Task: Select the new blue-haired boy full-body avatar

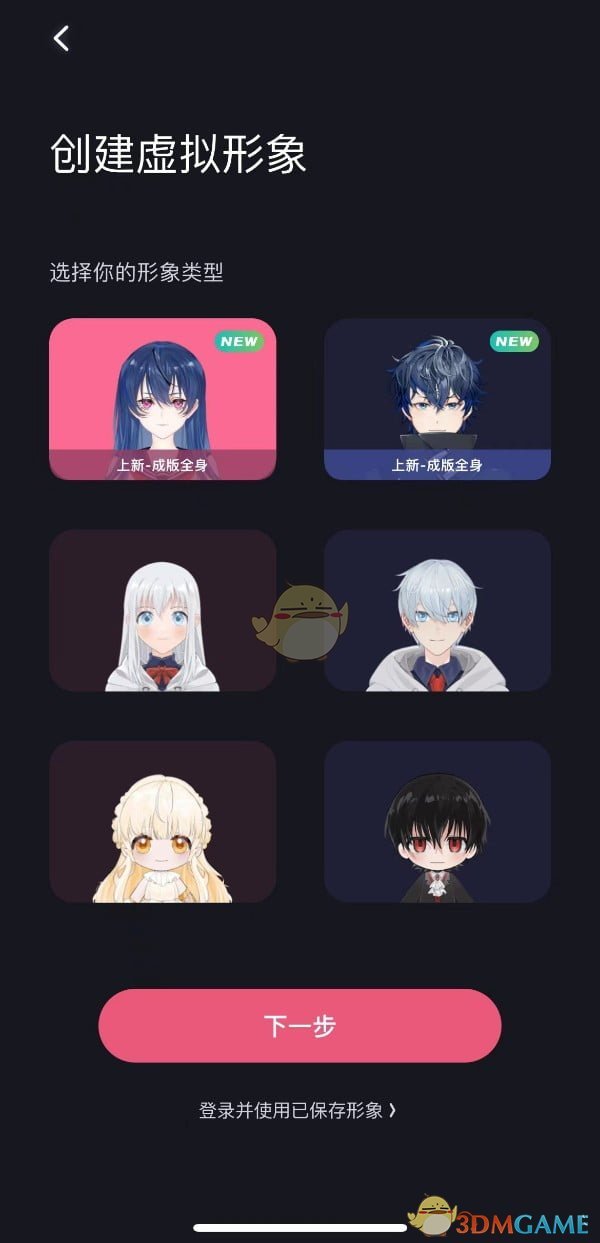Action: click(437, 399)
